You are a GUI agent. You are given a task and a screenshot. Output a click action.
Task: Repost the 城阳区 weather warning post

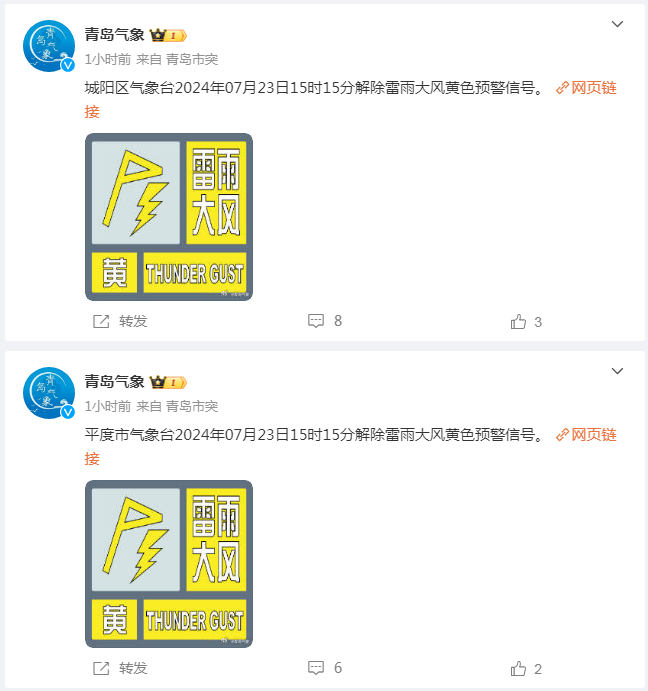pos(120,321)
